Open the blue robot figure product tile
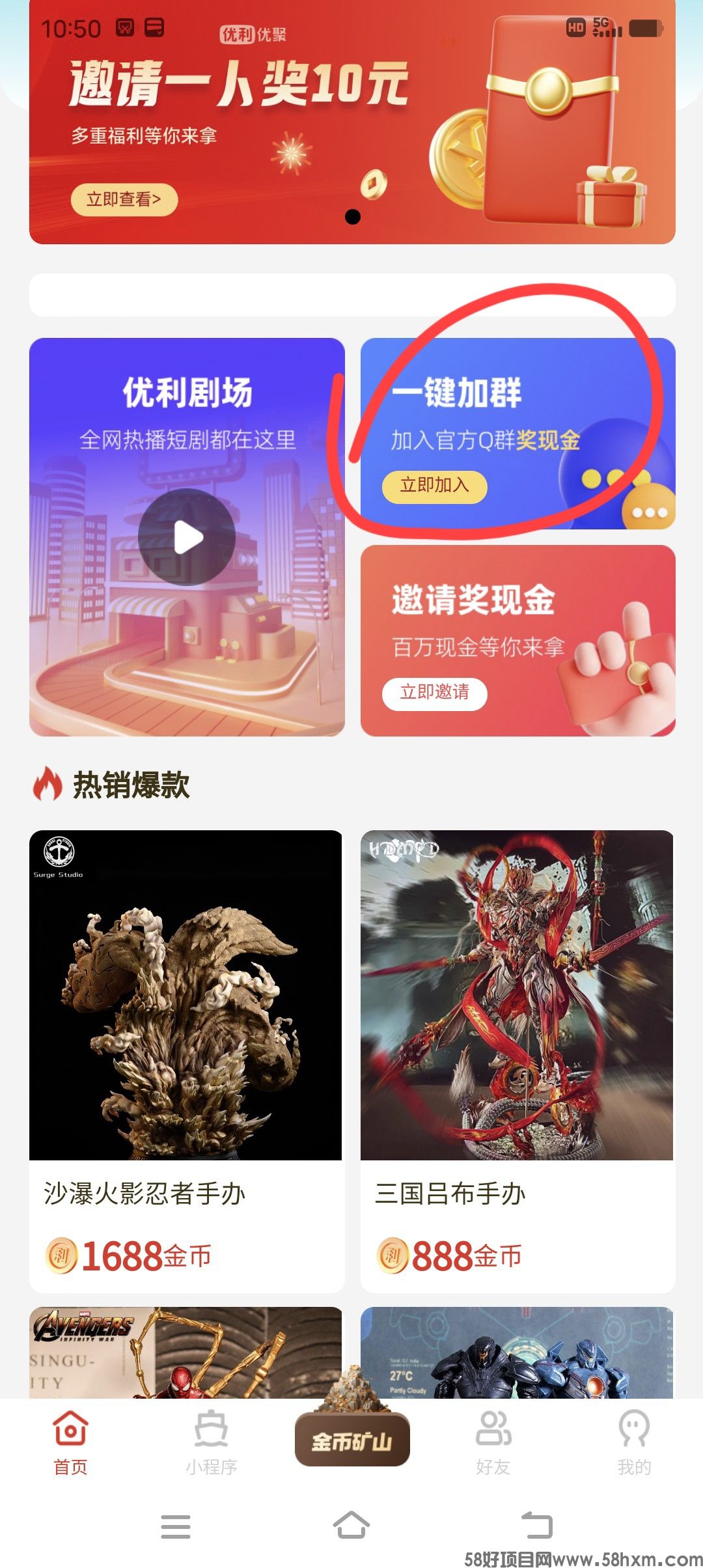The width and height of the screenshot is (703, 1568). (x=517, y=1353)
